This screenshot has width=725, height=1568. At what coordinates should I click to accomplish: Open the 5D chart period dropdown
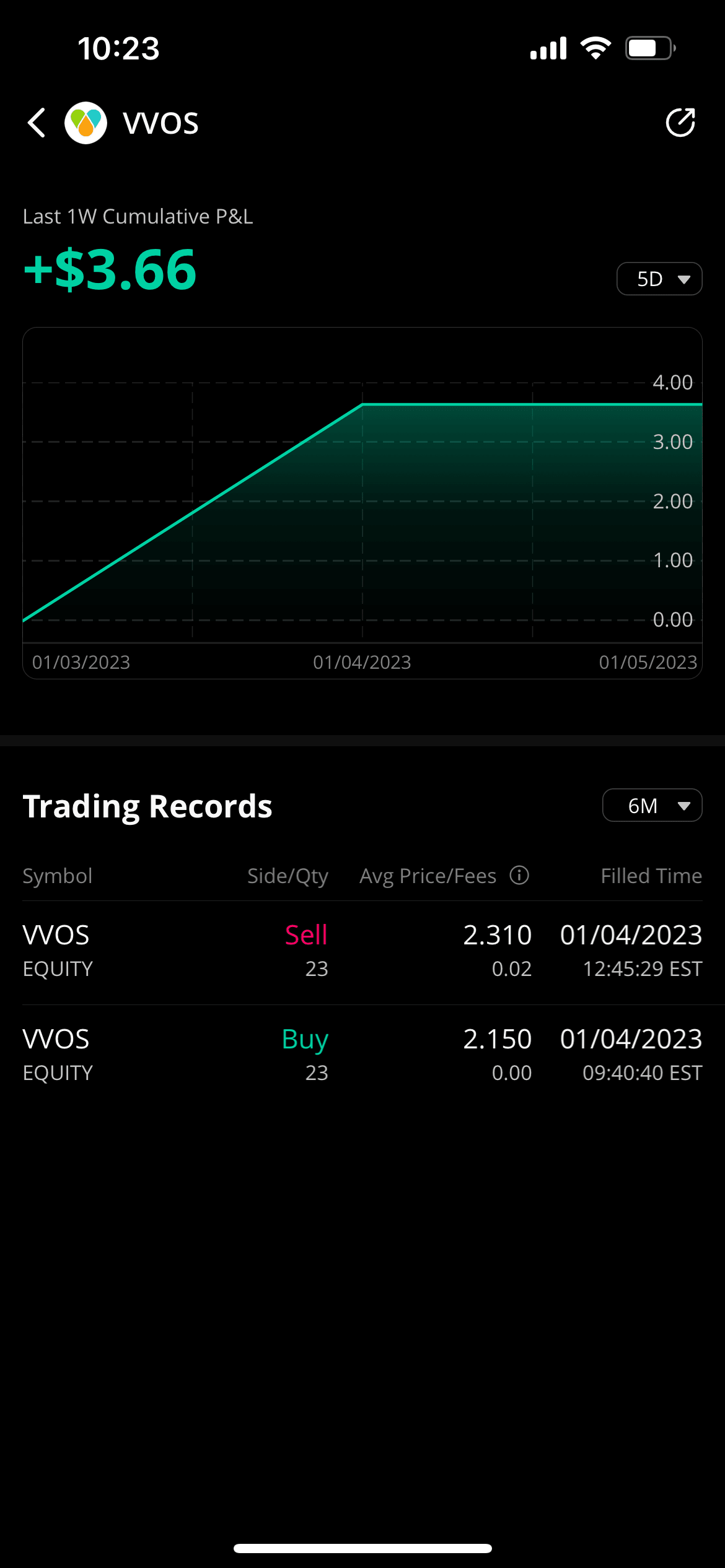coord(659,279)
